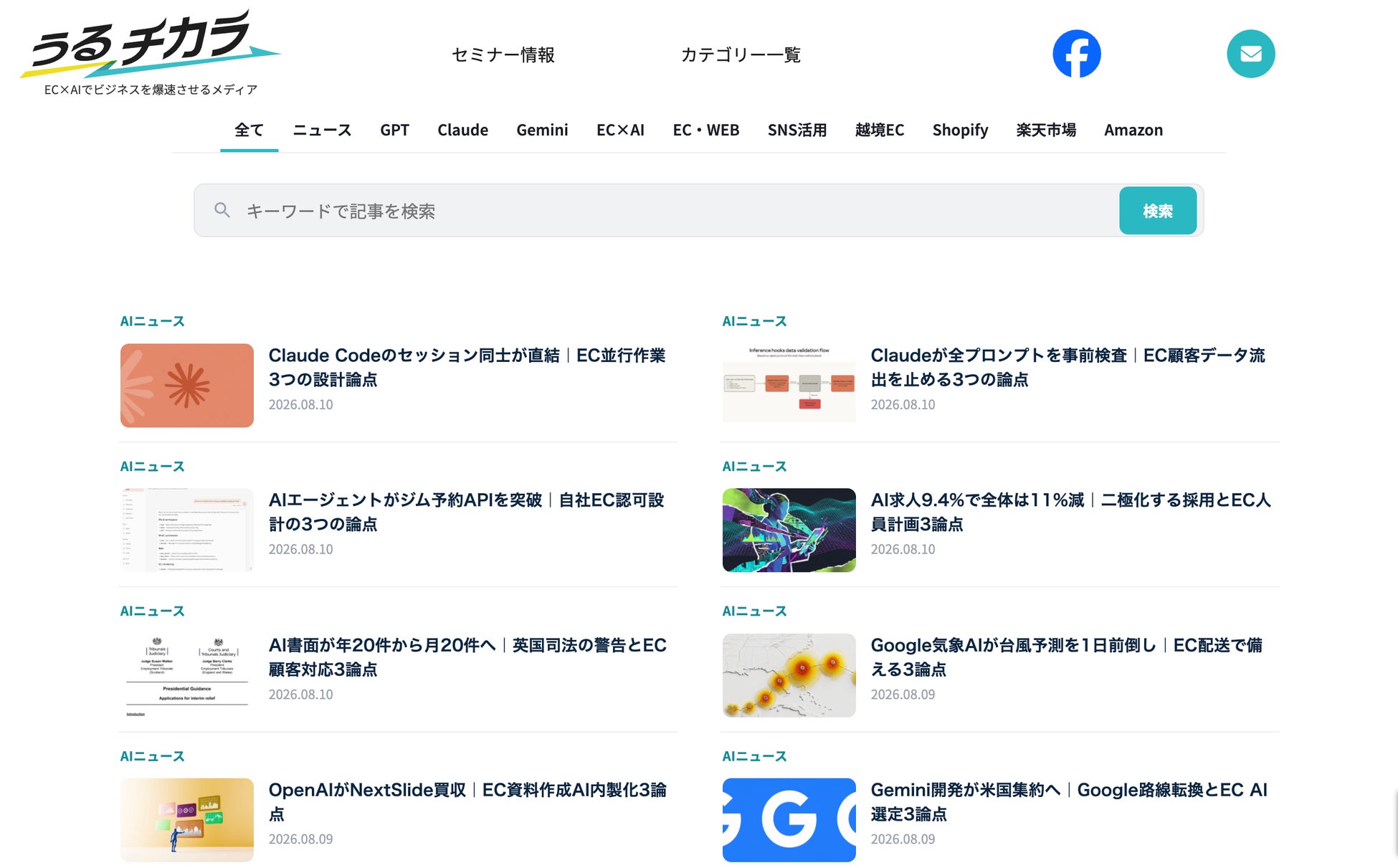Open the Google気象AI typhoon article
This screenshot has width=1398, height=868.
point(1066,657)
